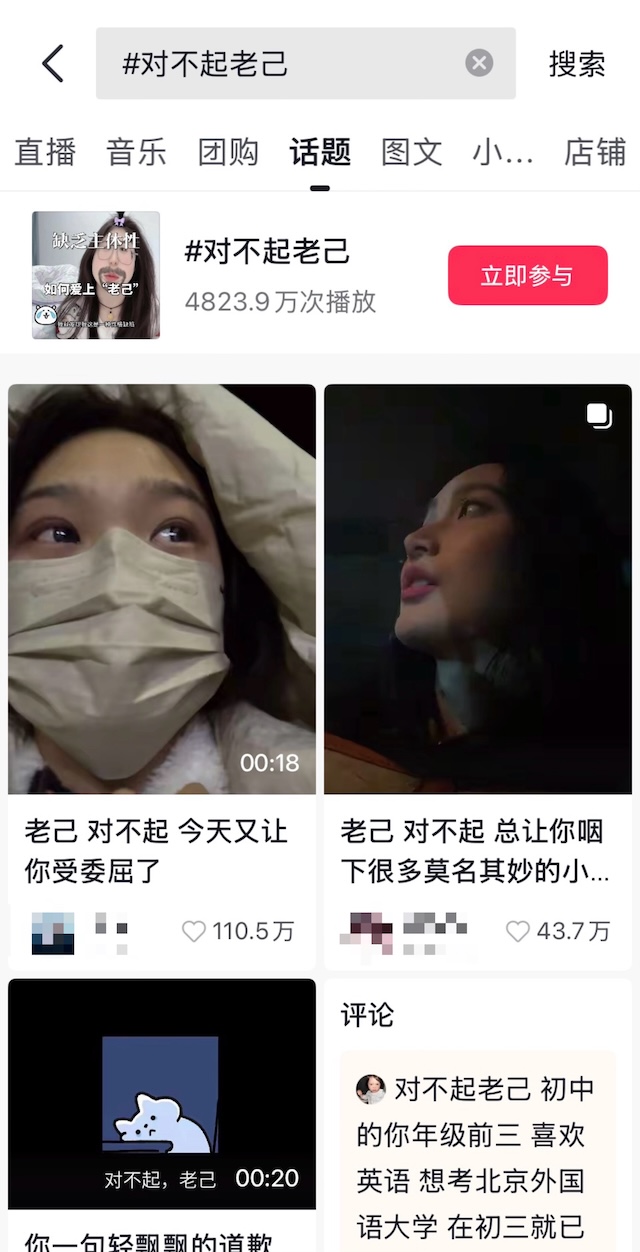Open the #对不起老己 topic cover image
The height and width of the screenshot is (1252, 640).
[x=96, y=275]
